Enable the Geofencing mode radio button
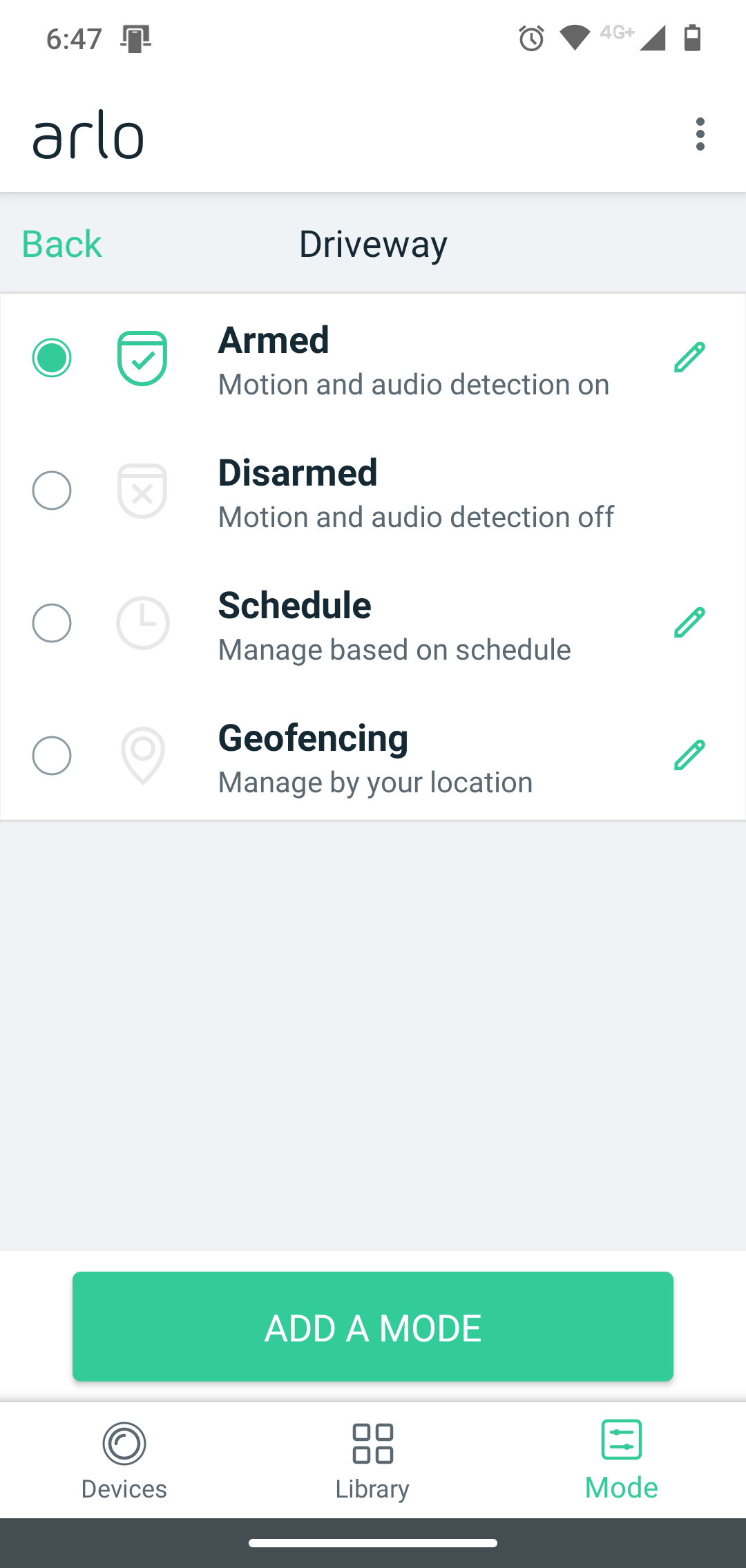Image resolution: width=746 pixels, height=1568 pixels. 52,756
